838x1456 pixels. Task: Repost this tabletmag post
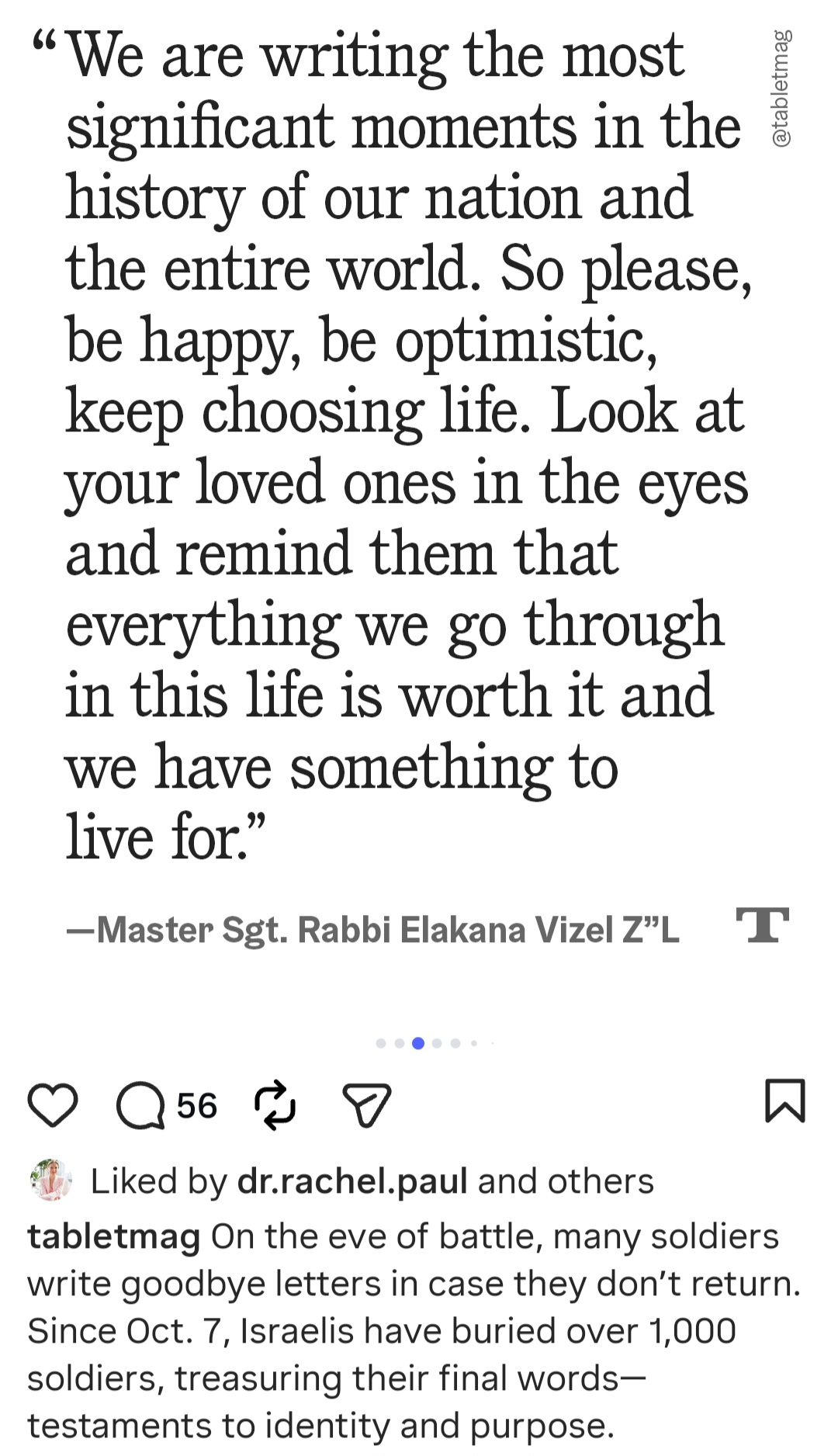pyautogui.click(x=275, y=1104)
